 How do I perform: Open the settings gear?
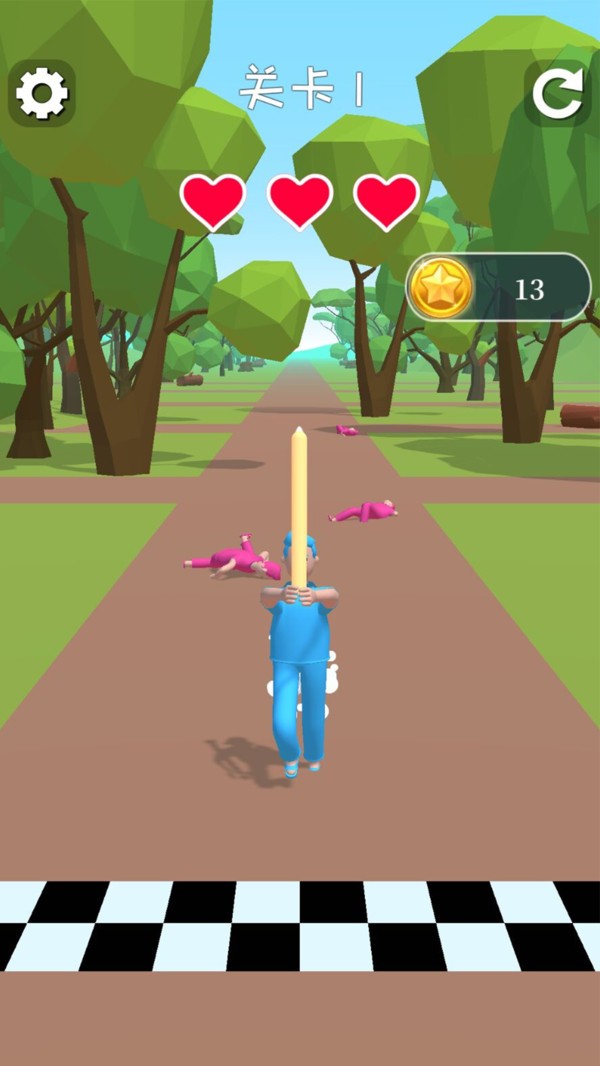(x=42, y=94)
